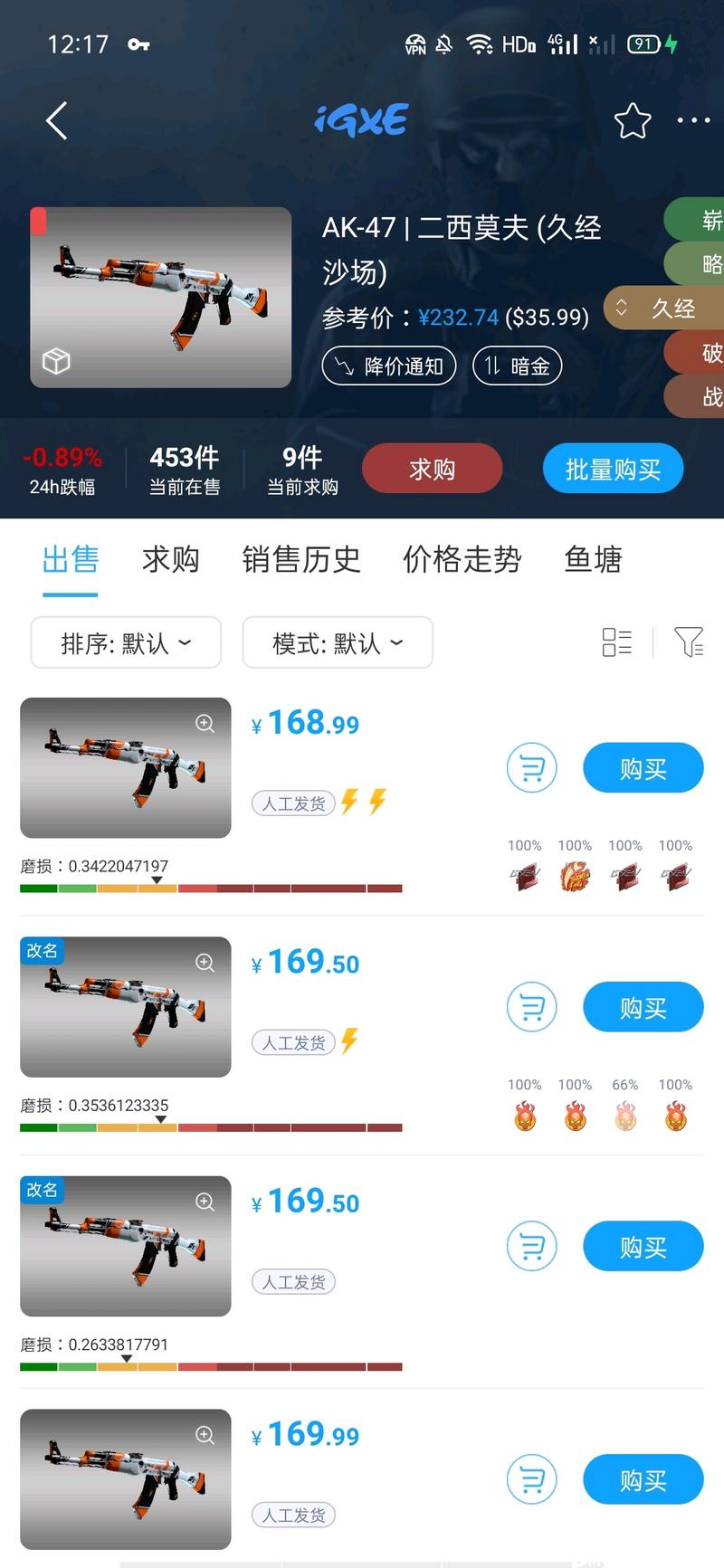Tap the 降价通知 price alert button

pos(389,366)
